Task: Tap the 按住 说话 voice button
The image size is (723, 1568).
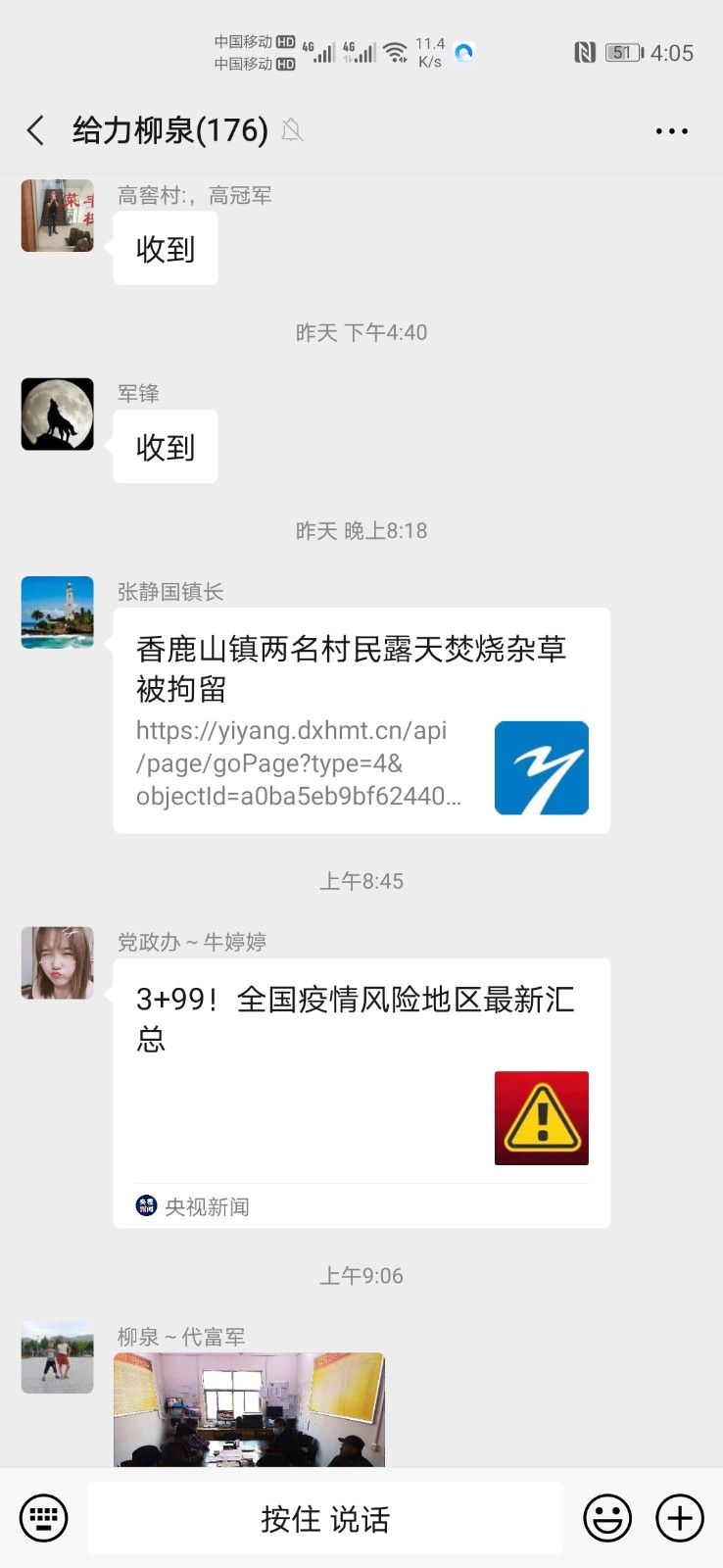Action: click(x=325, y=1518)
